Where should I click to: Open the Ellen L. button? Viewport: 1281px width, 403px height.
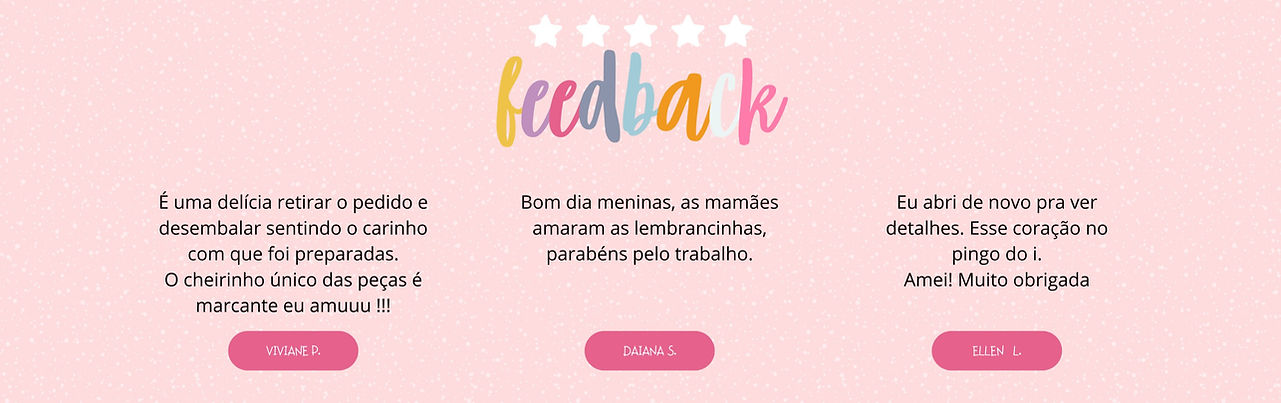(x=996, y=351)
